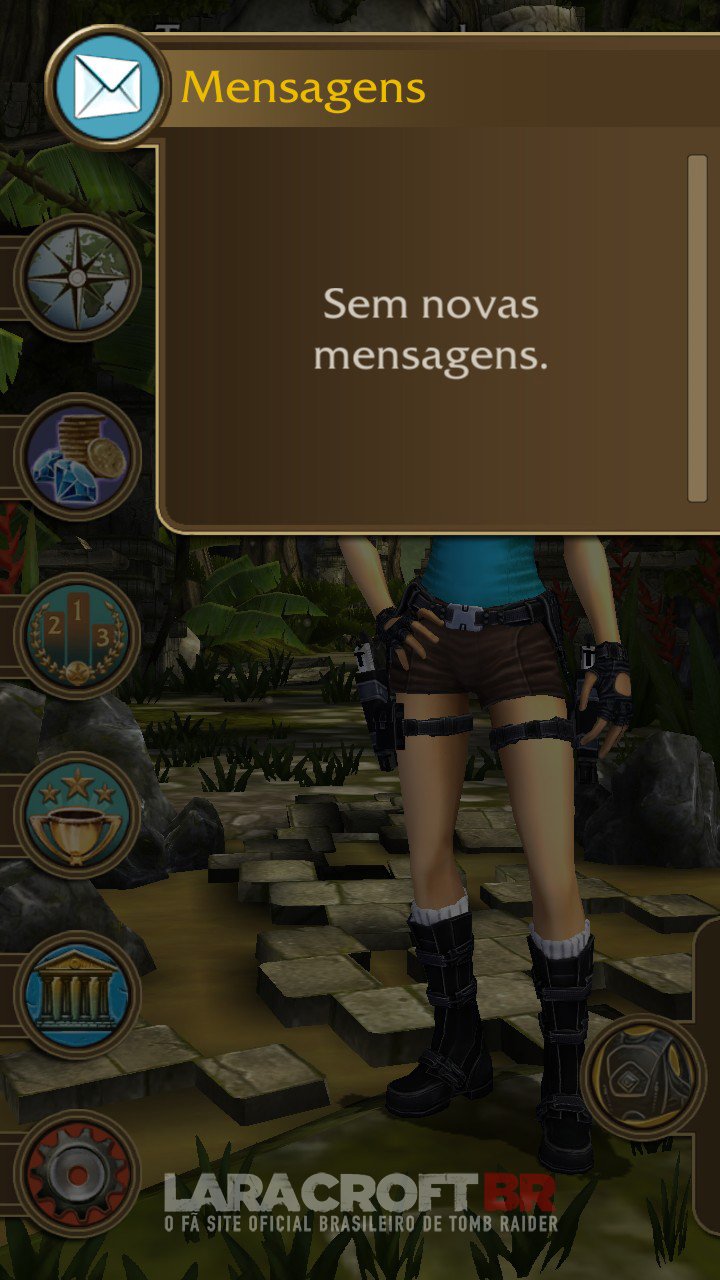Screen dimensions: 720x1280
Task: Open the coins and gems shop
Action: 77,457
